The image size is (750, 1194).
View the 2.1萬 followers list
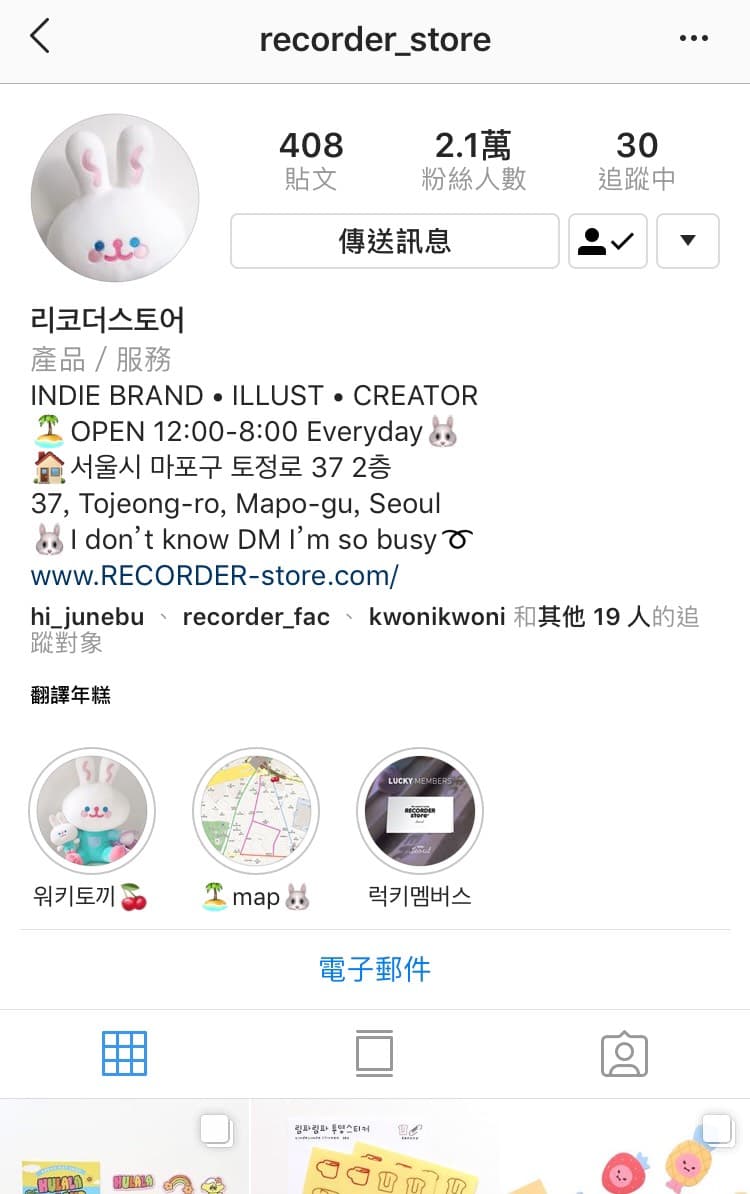coord(473,160)
